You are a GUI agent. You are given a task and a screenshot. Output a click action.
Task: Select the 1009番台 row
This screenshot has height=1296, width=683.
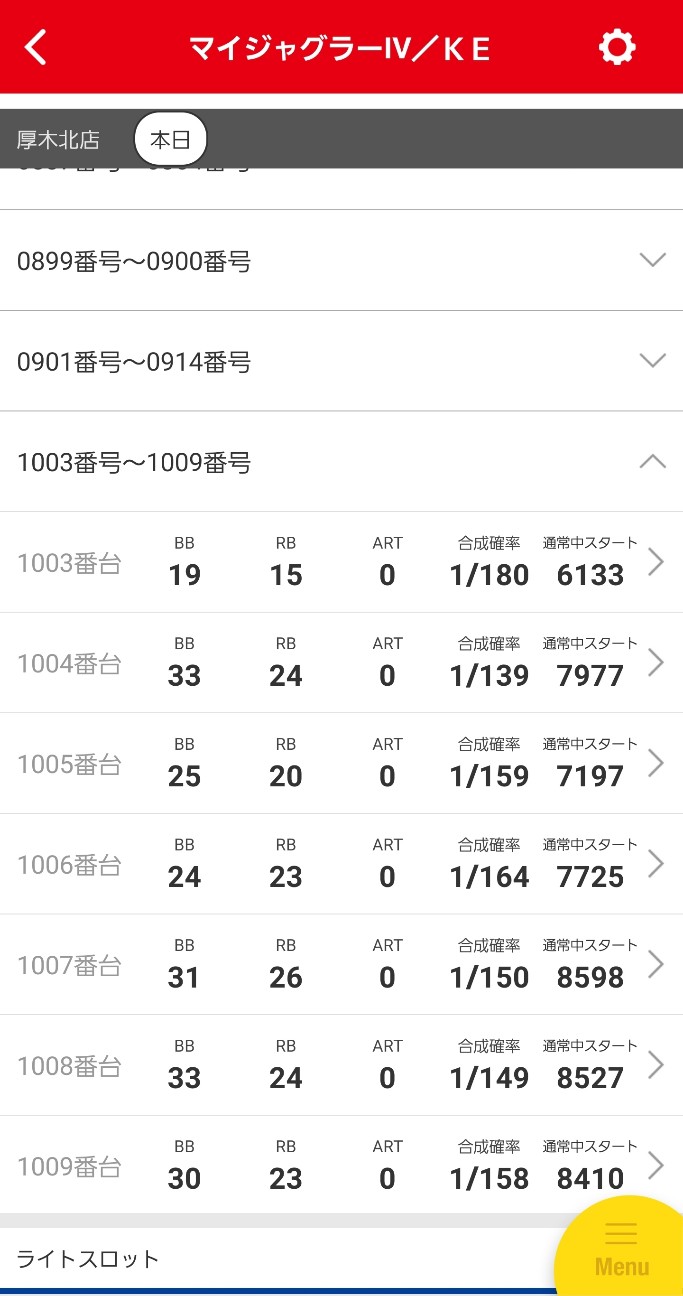point(341,1166)
